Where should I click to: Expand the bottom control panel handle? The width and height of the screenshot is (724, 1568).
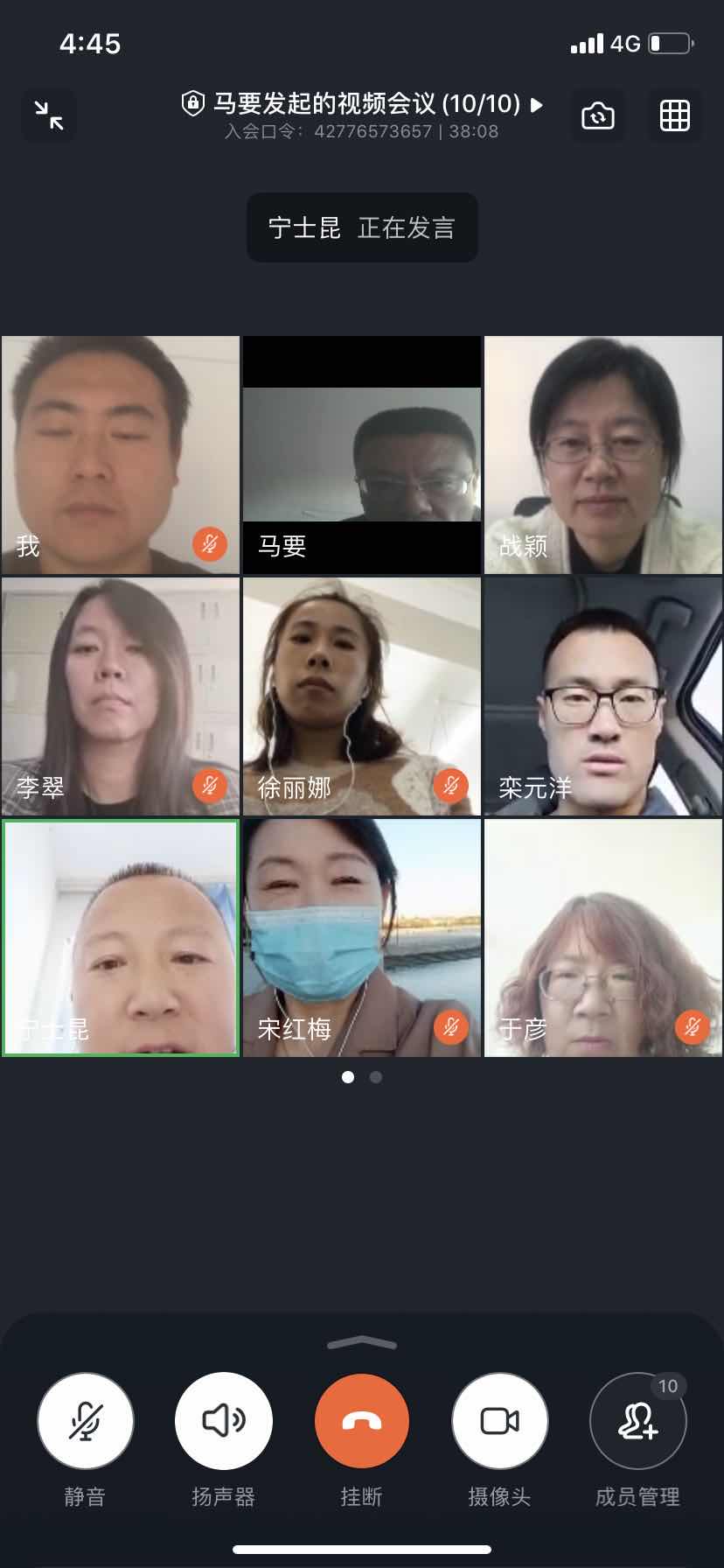(362, 1343)
